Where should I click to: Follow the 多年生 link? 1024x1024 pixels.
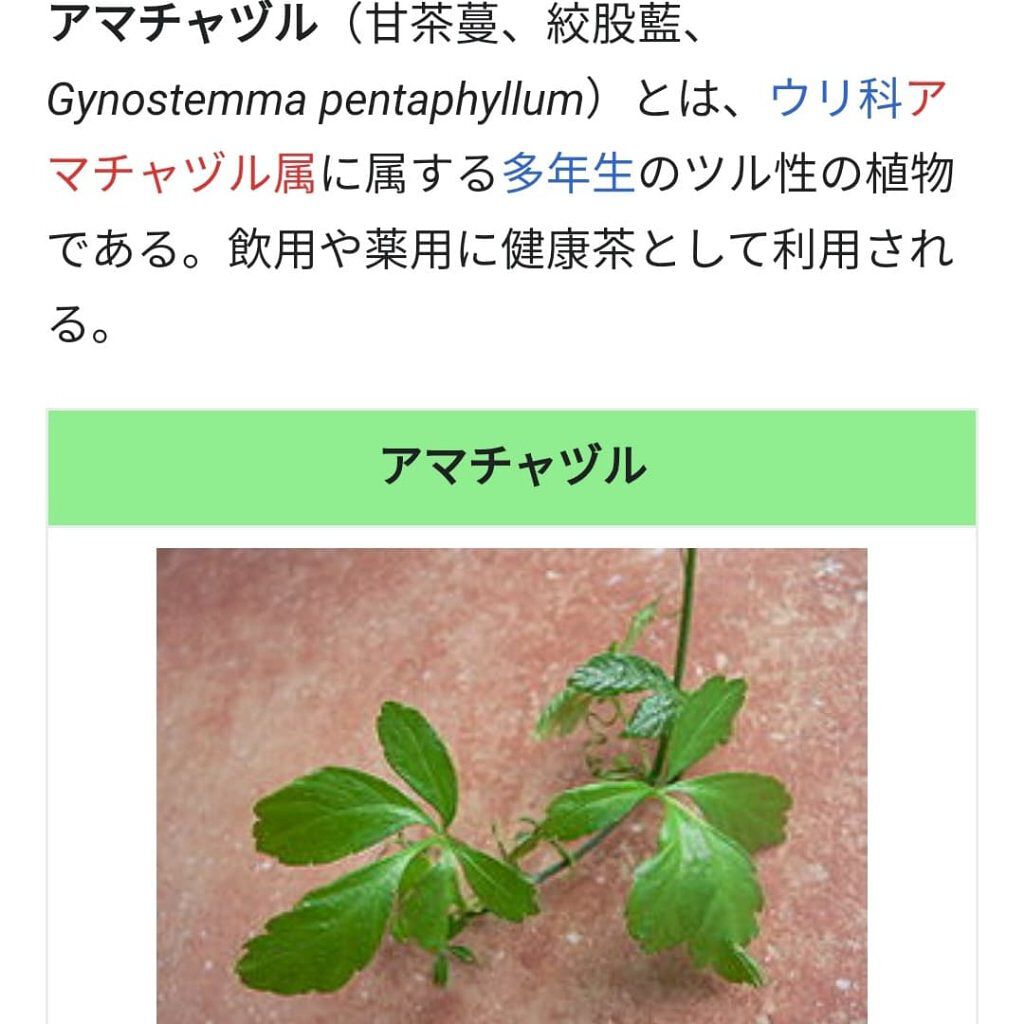(568, 174)
